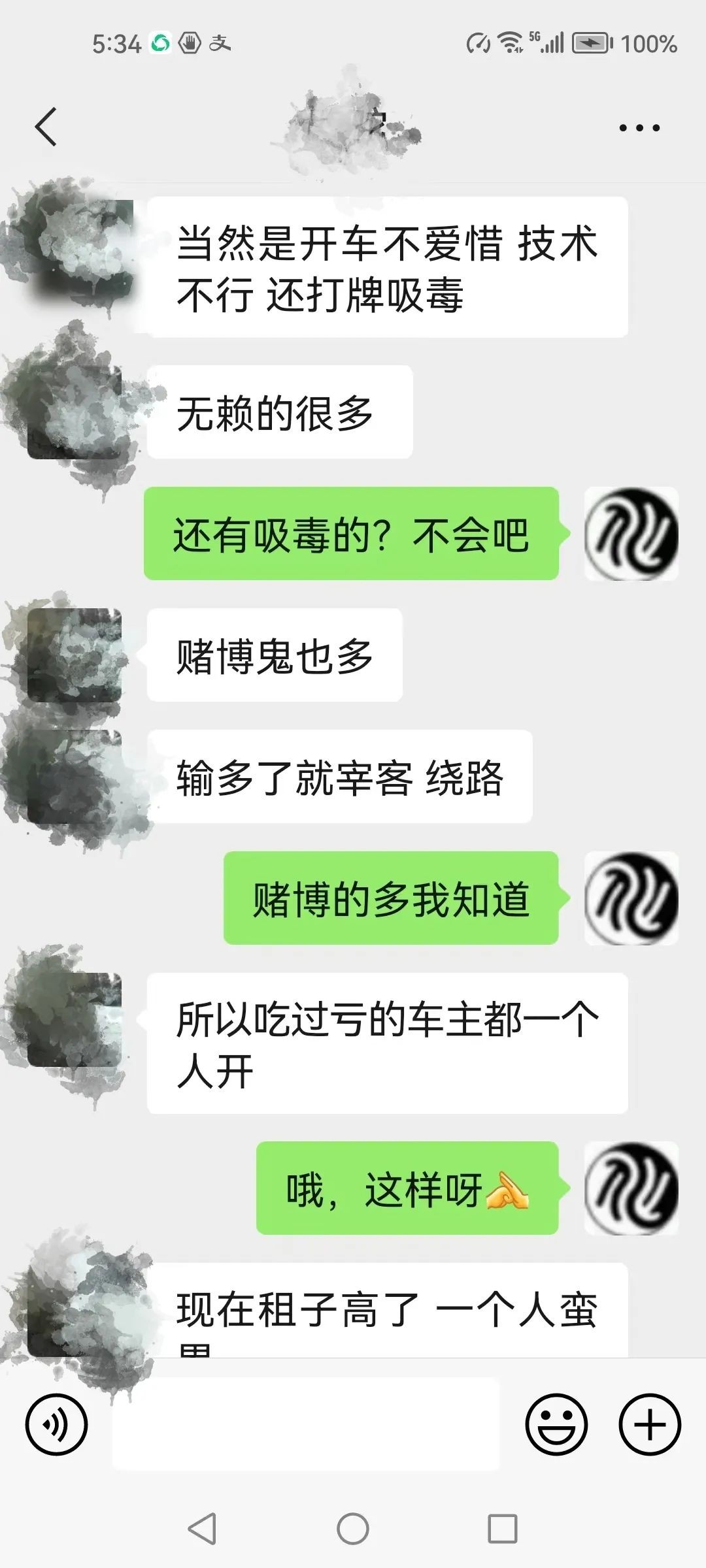
Task: Open the plus attachment menu
Action: pos(650,1424)
